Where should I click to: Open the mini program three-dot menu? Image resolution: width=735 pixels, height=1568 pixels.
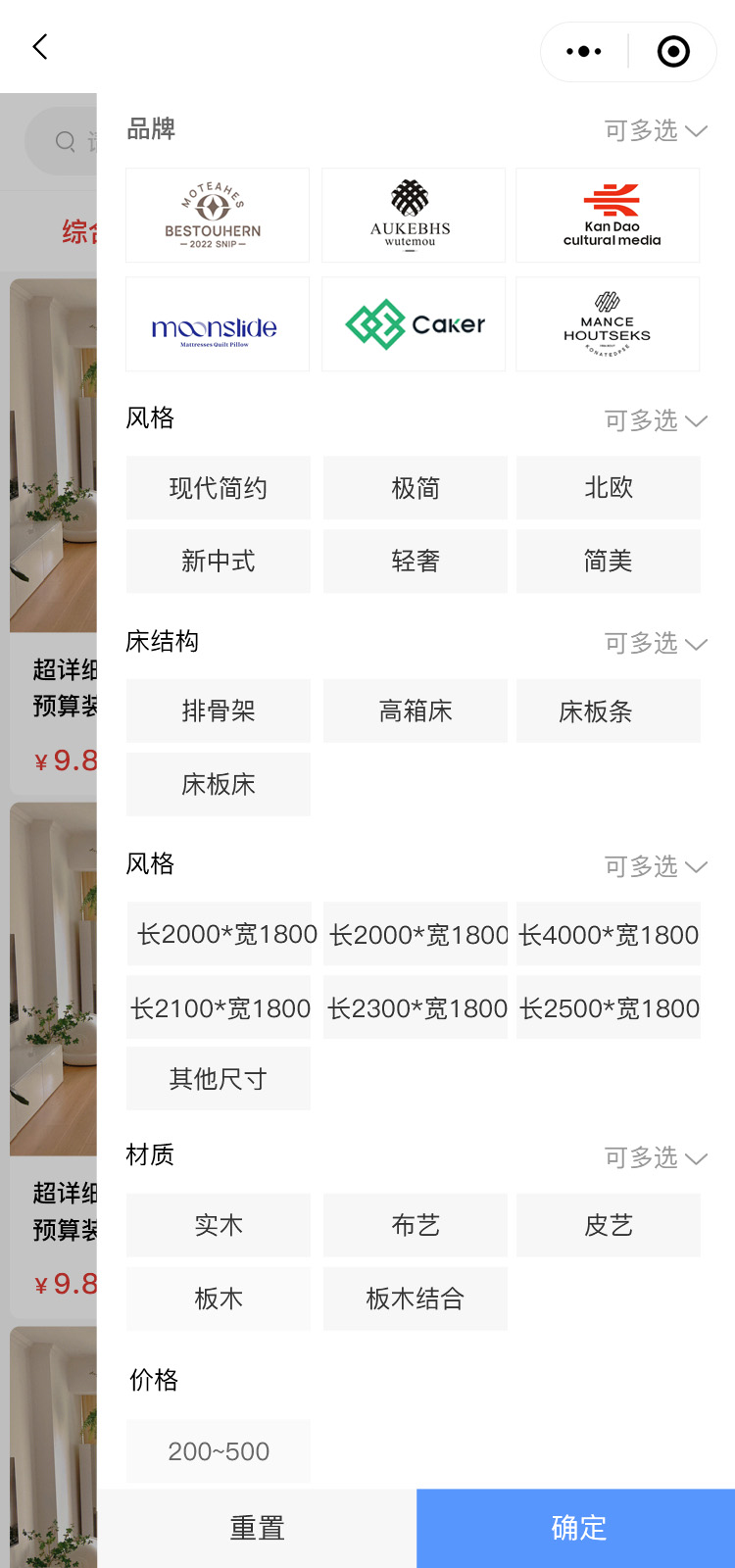coord(584,52)
